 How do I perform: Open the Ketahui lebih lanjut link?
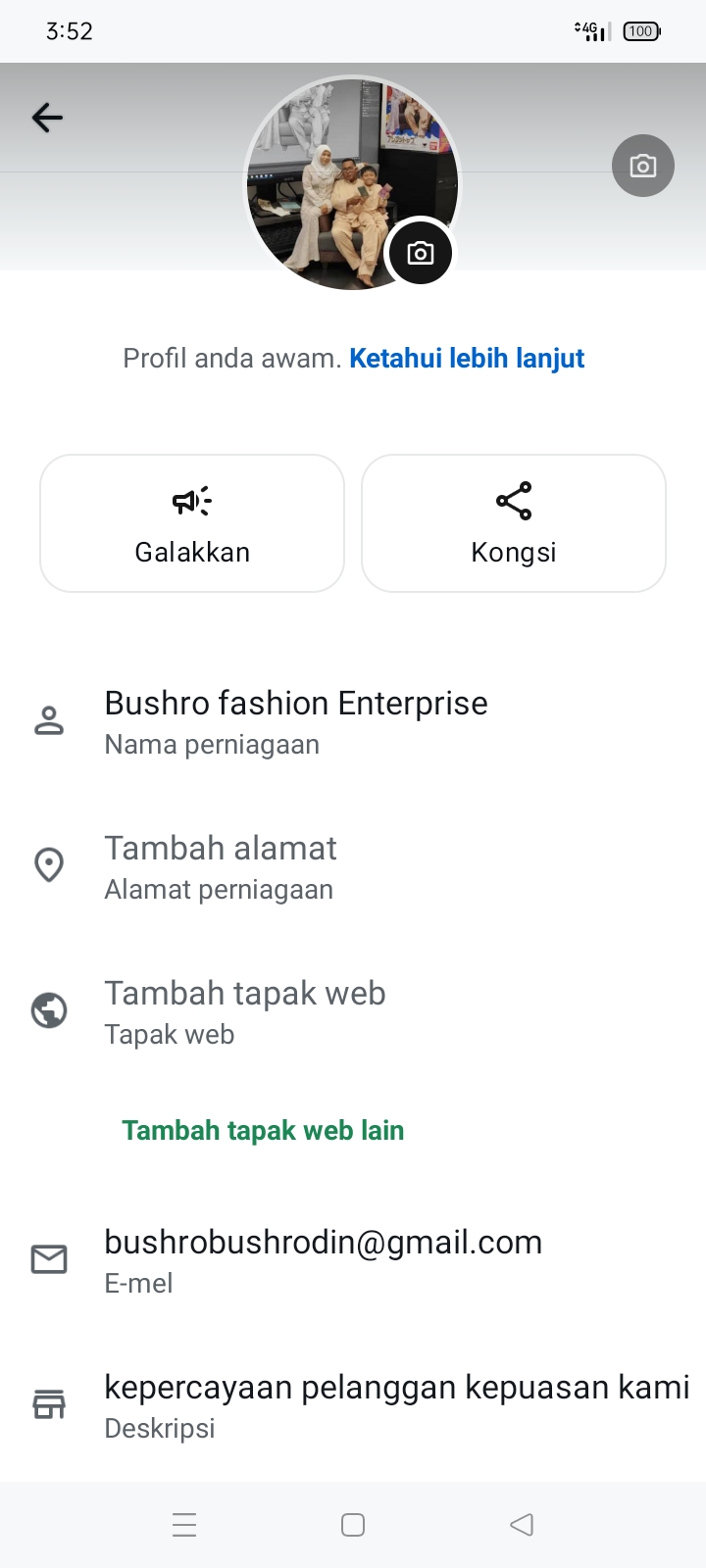tap(467, 359)
